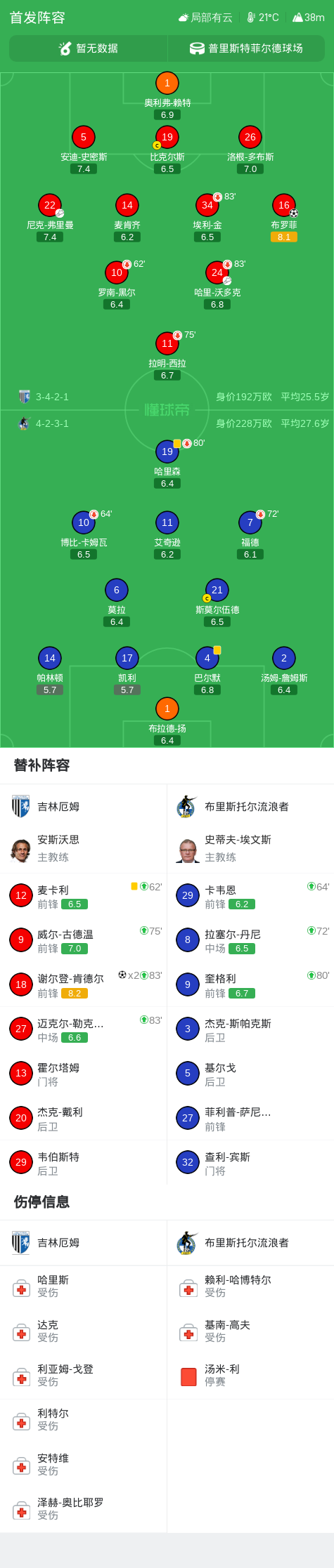Open substitute 谢登-肯德尔 row
Screen dimensions: 334x1568
(83, 984)
